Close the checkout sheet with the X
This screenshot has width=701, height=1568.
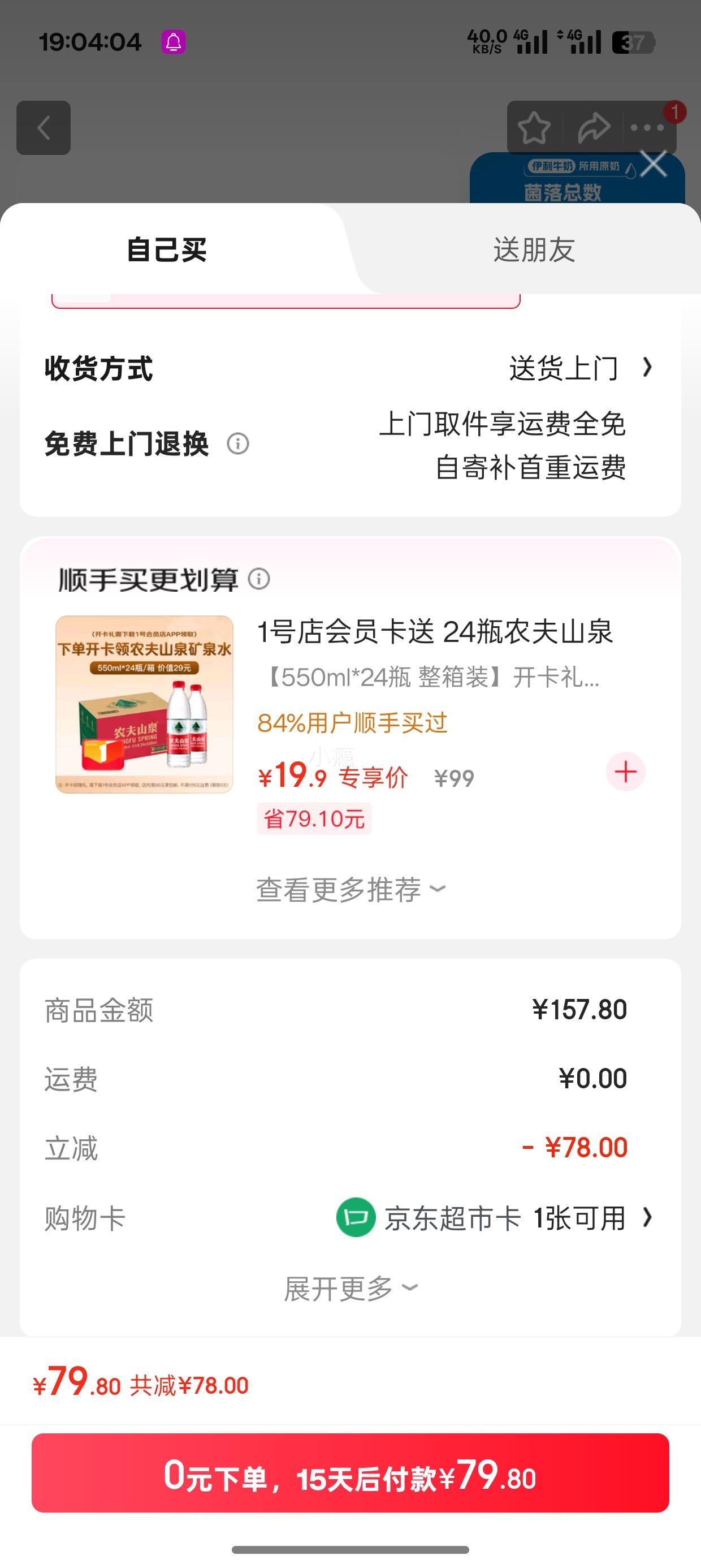click(x=654, y=165)
